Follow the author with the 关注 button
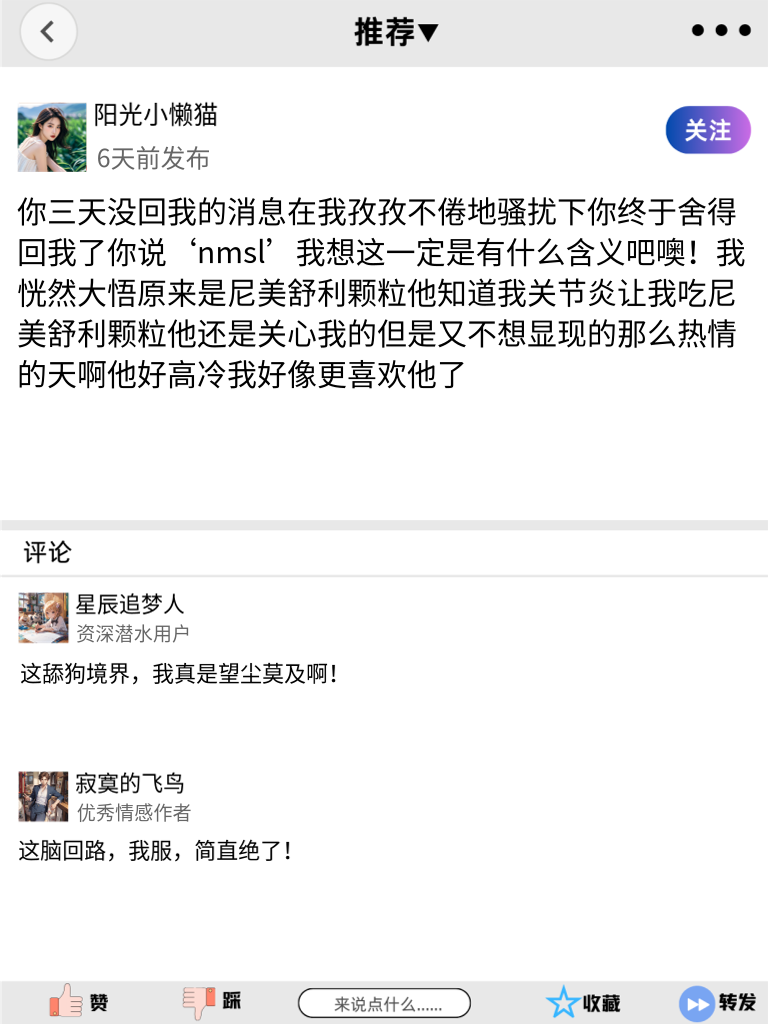768x1024 pixels. point(707,130)
